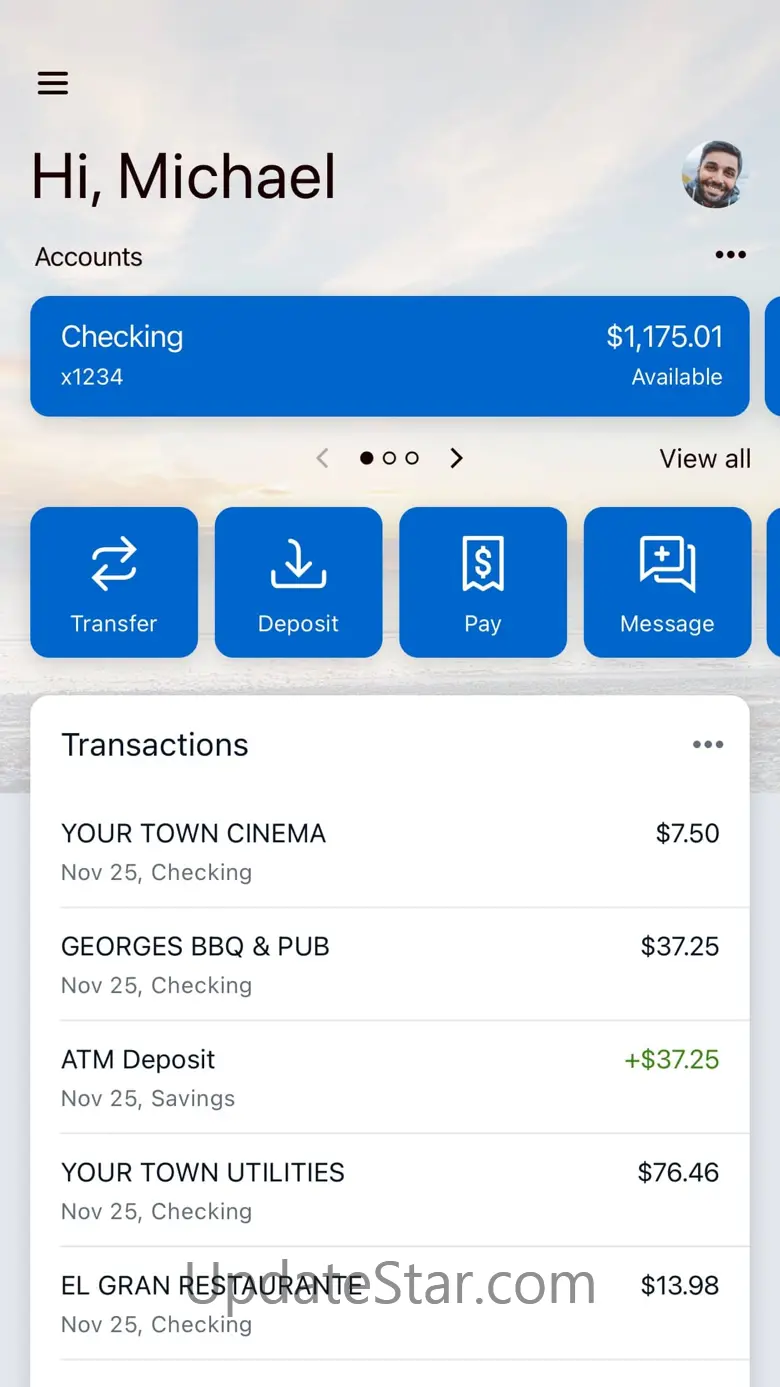This screenshot has height=1387, width=780.
Task: View the YOUR TOWN CINEMA transaction
Action: (x=390, y=852)
